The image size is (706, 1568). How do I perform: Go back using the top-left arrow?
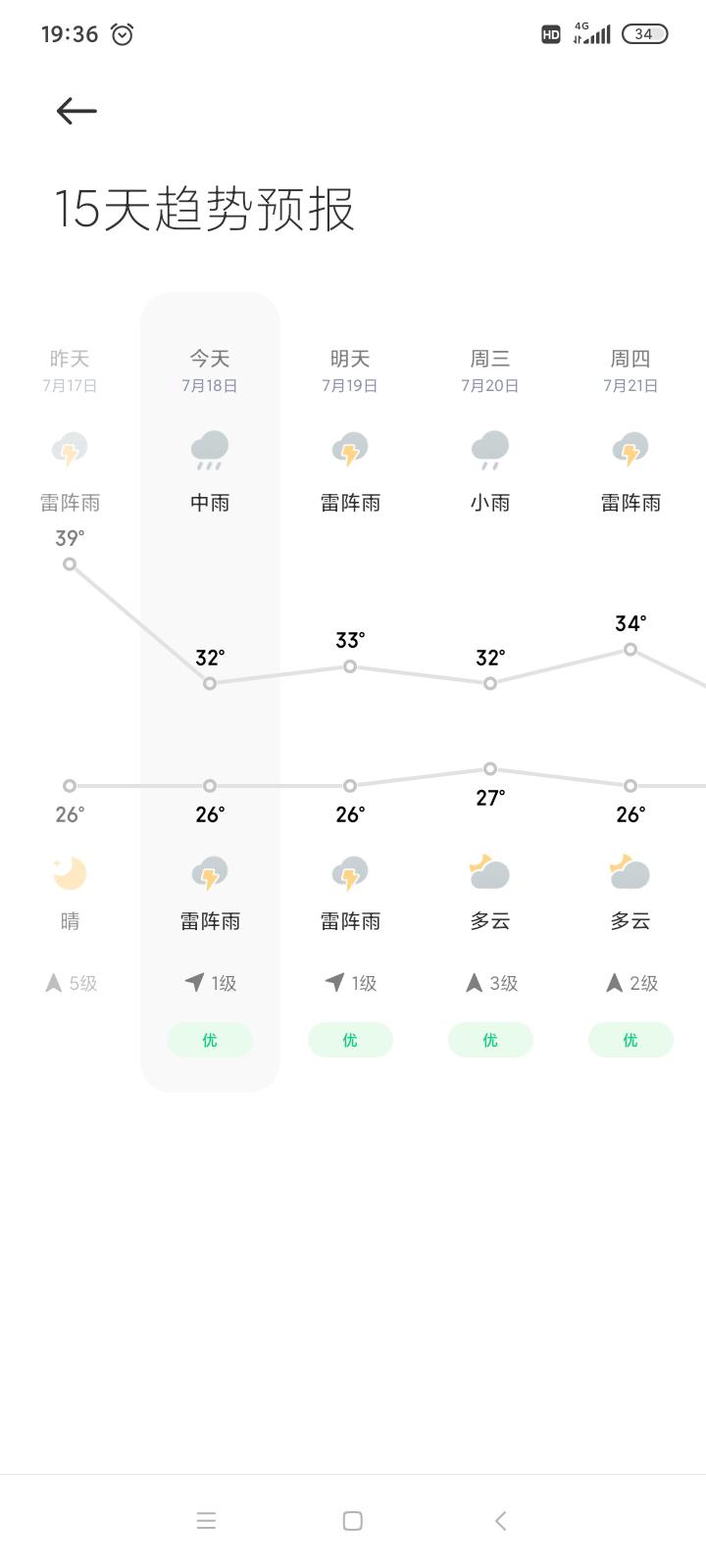76,111
